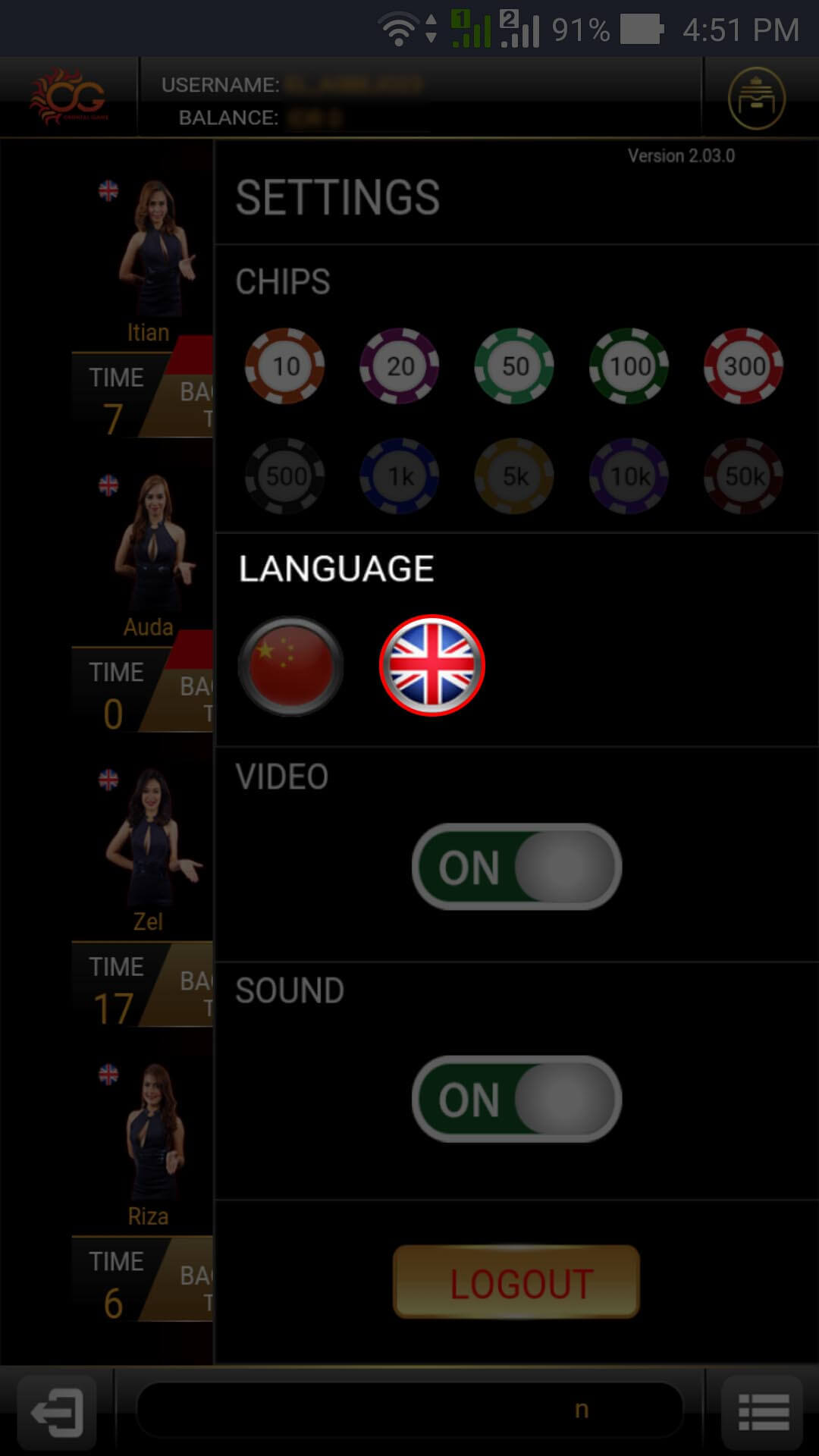Viewport: 819px width, 1456px height.
Task: Select the 5k chip
Action: coord(515,476)
